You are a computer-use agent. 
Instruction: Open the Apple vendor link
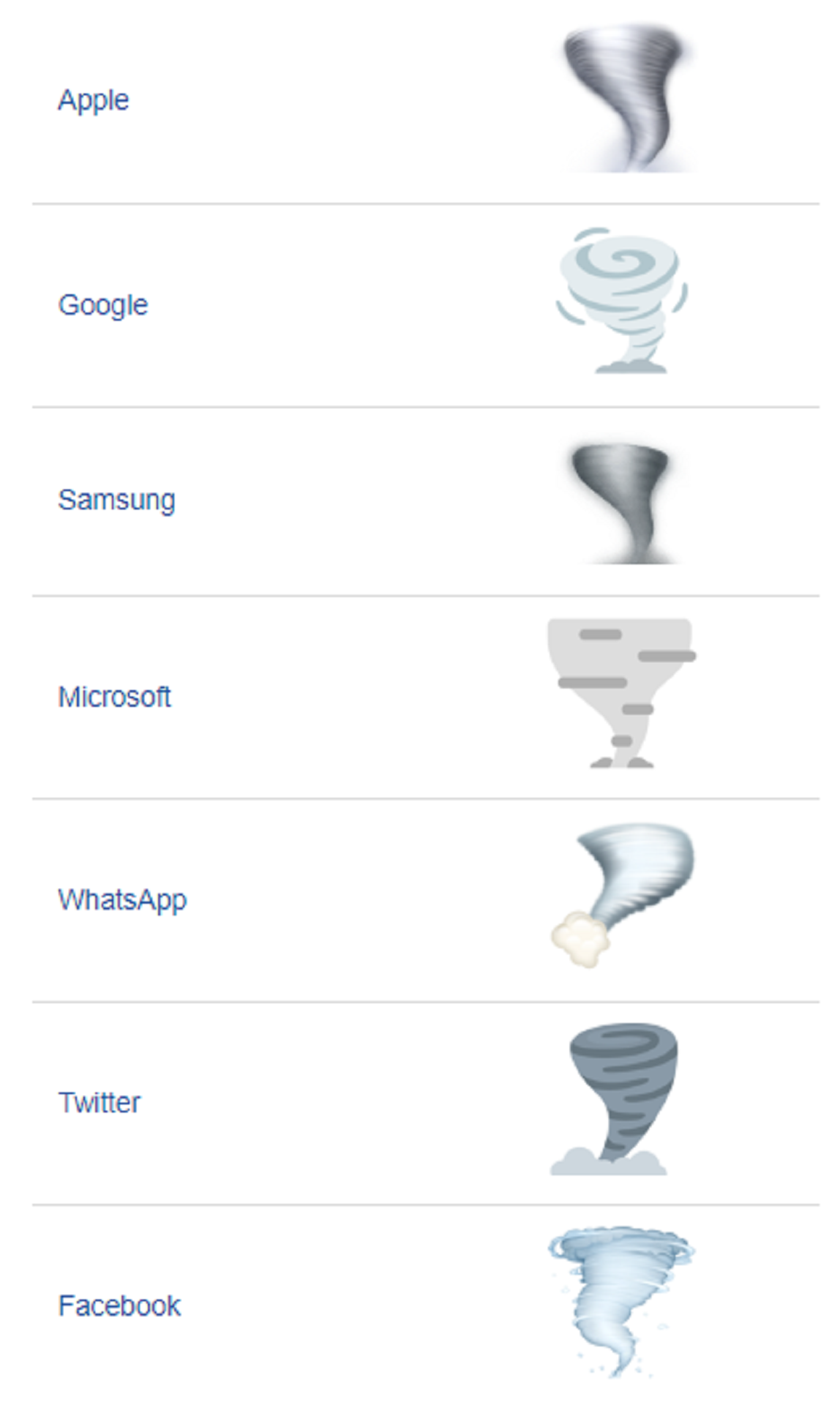pos(94,100)
